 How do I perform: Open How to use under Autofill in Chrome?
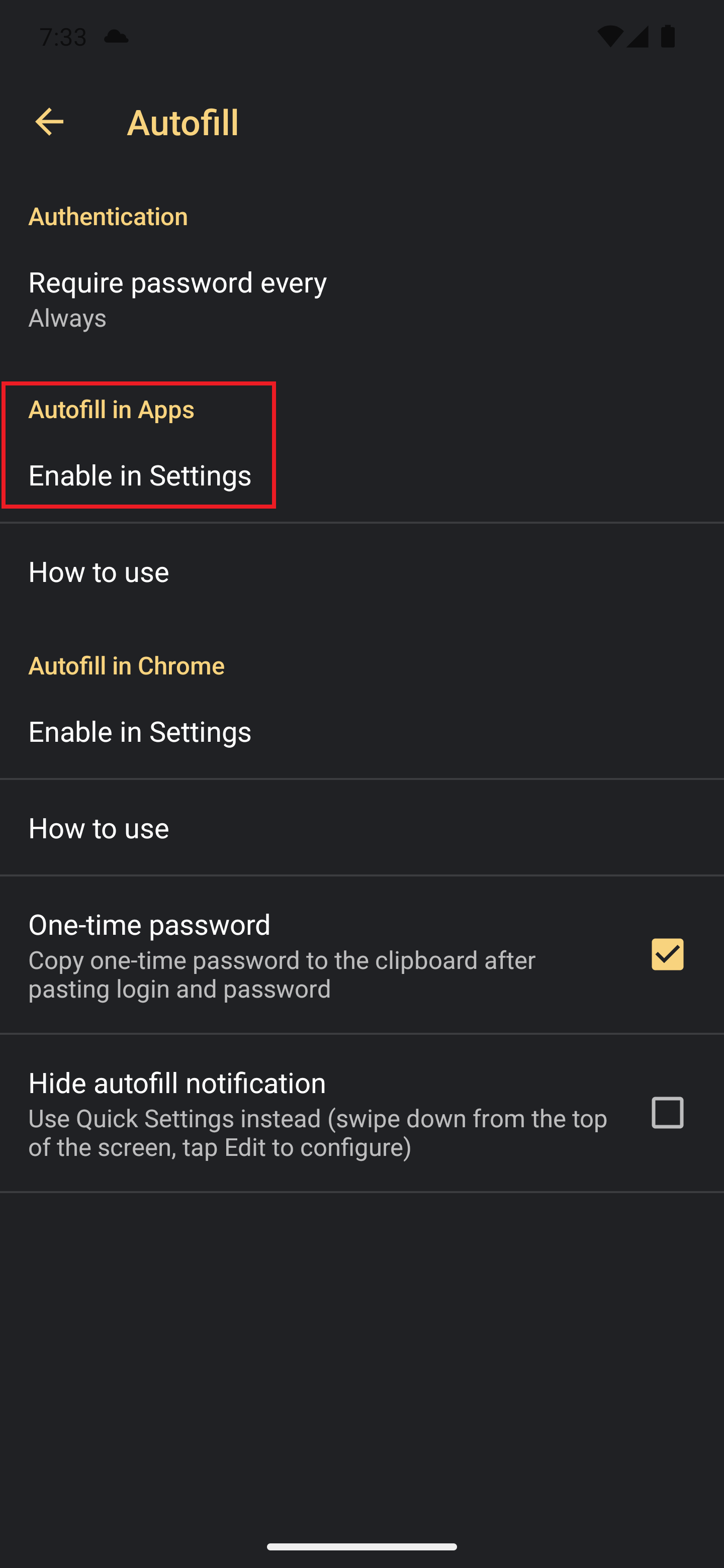click(361, 828)
